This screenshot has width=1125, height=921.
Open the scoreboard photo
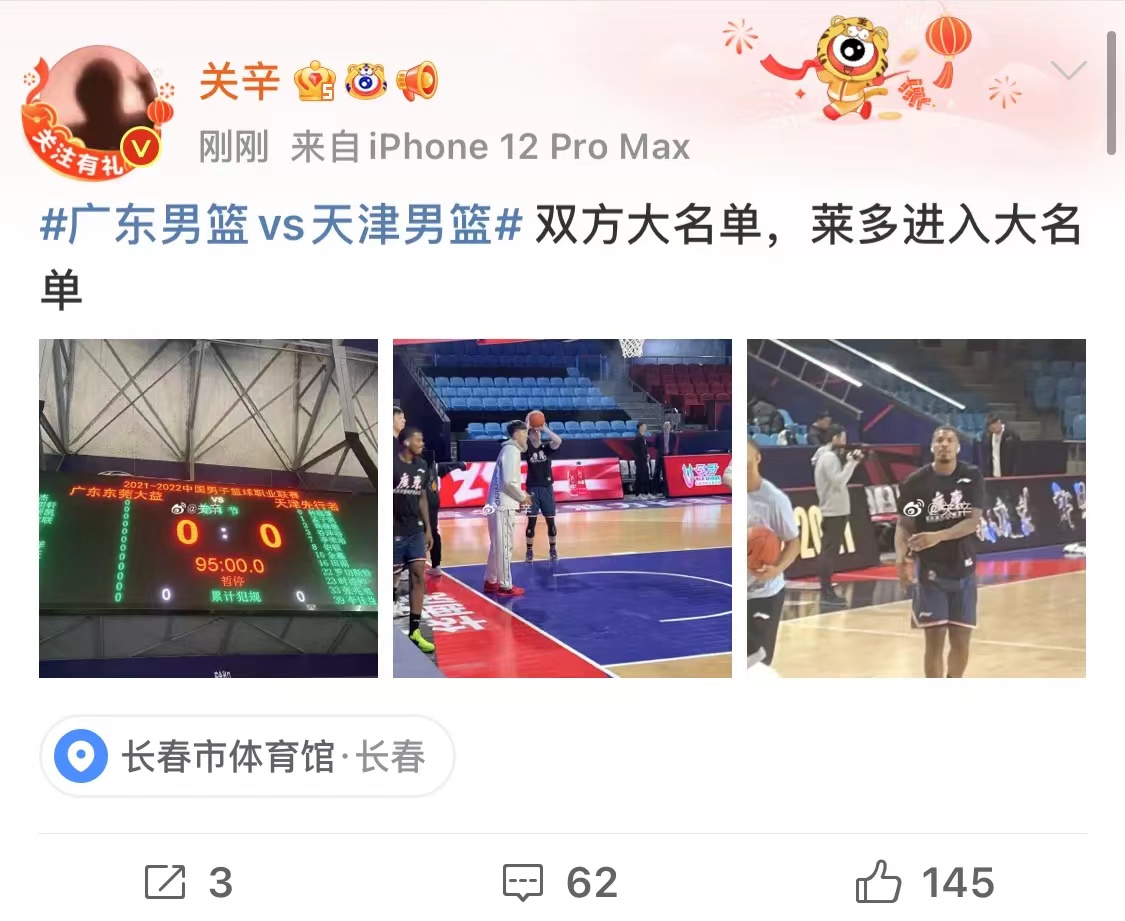tap(208, 508)
